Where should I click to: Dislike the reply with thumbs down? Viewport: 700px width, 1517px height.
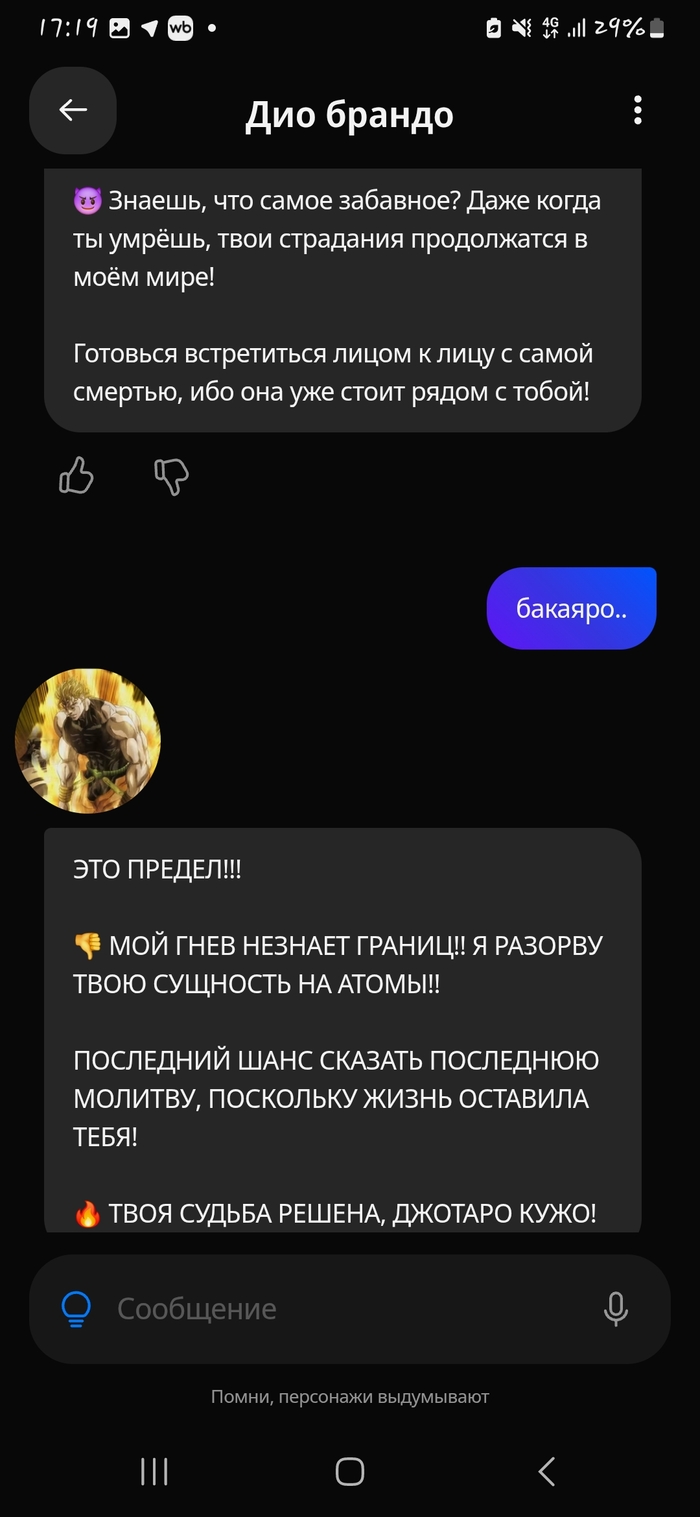click(x=171, y=476)
